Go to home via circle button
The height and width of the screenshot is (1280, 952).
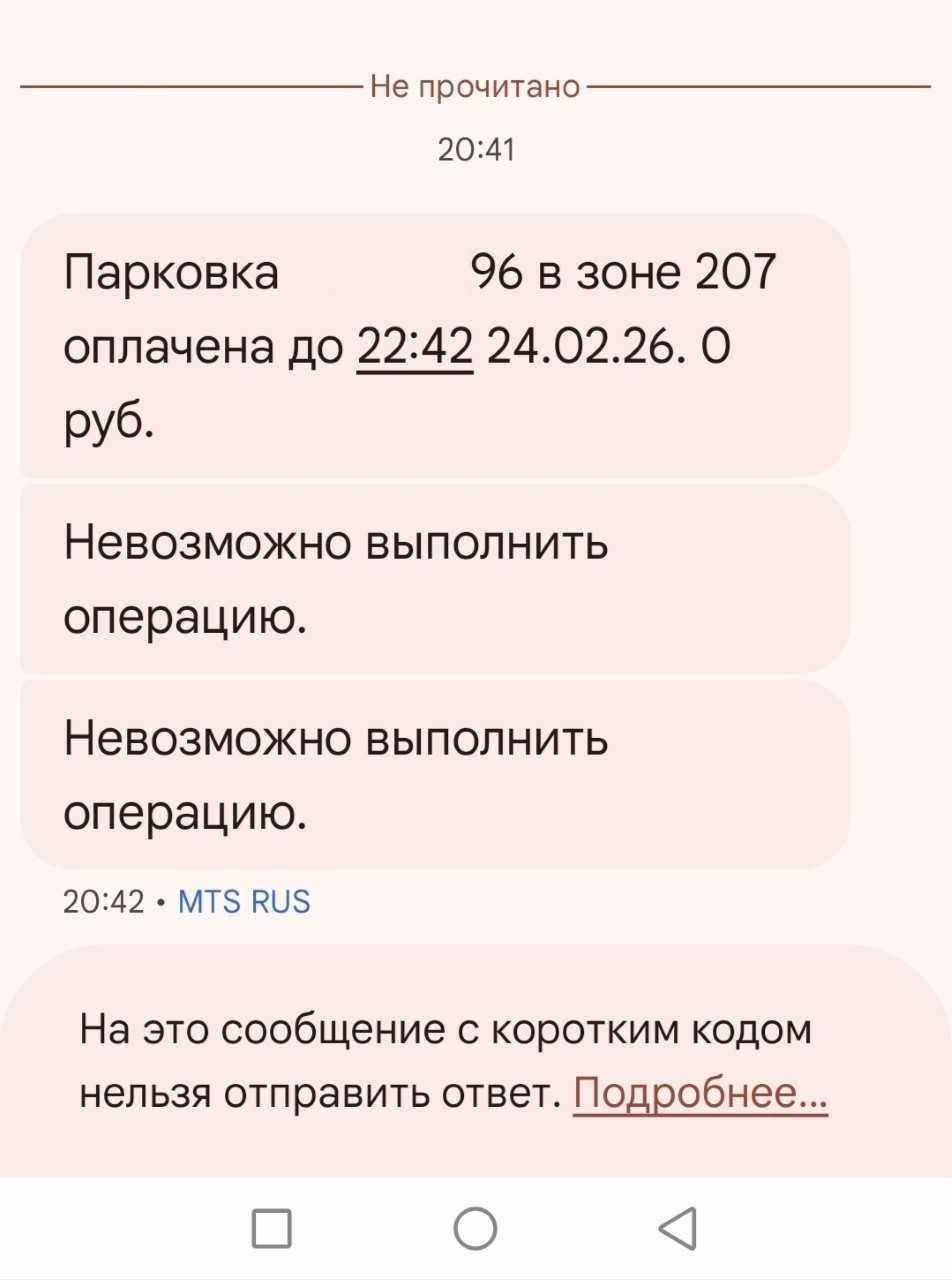click(x=475, y=1228)
